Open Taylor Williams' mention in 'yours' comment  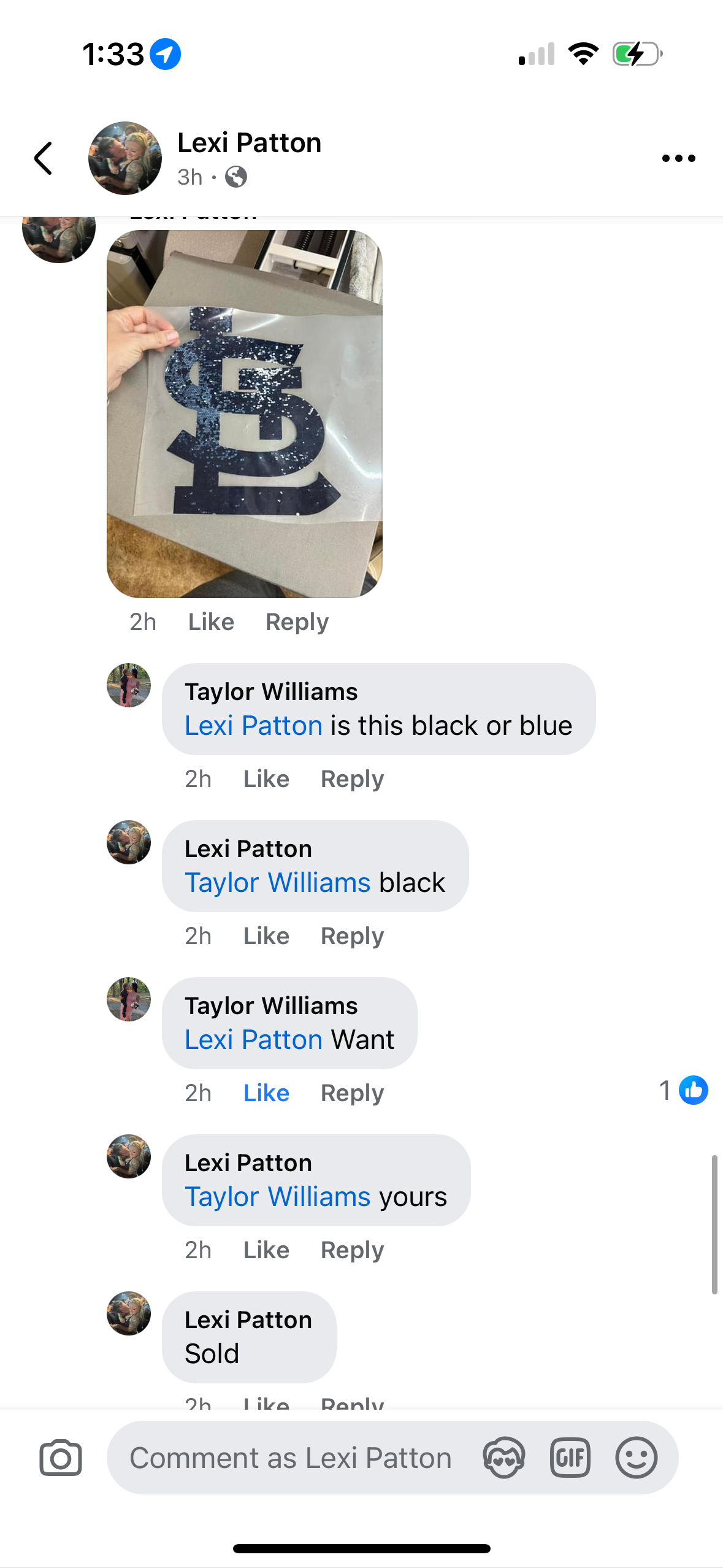(277, 1196)
